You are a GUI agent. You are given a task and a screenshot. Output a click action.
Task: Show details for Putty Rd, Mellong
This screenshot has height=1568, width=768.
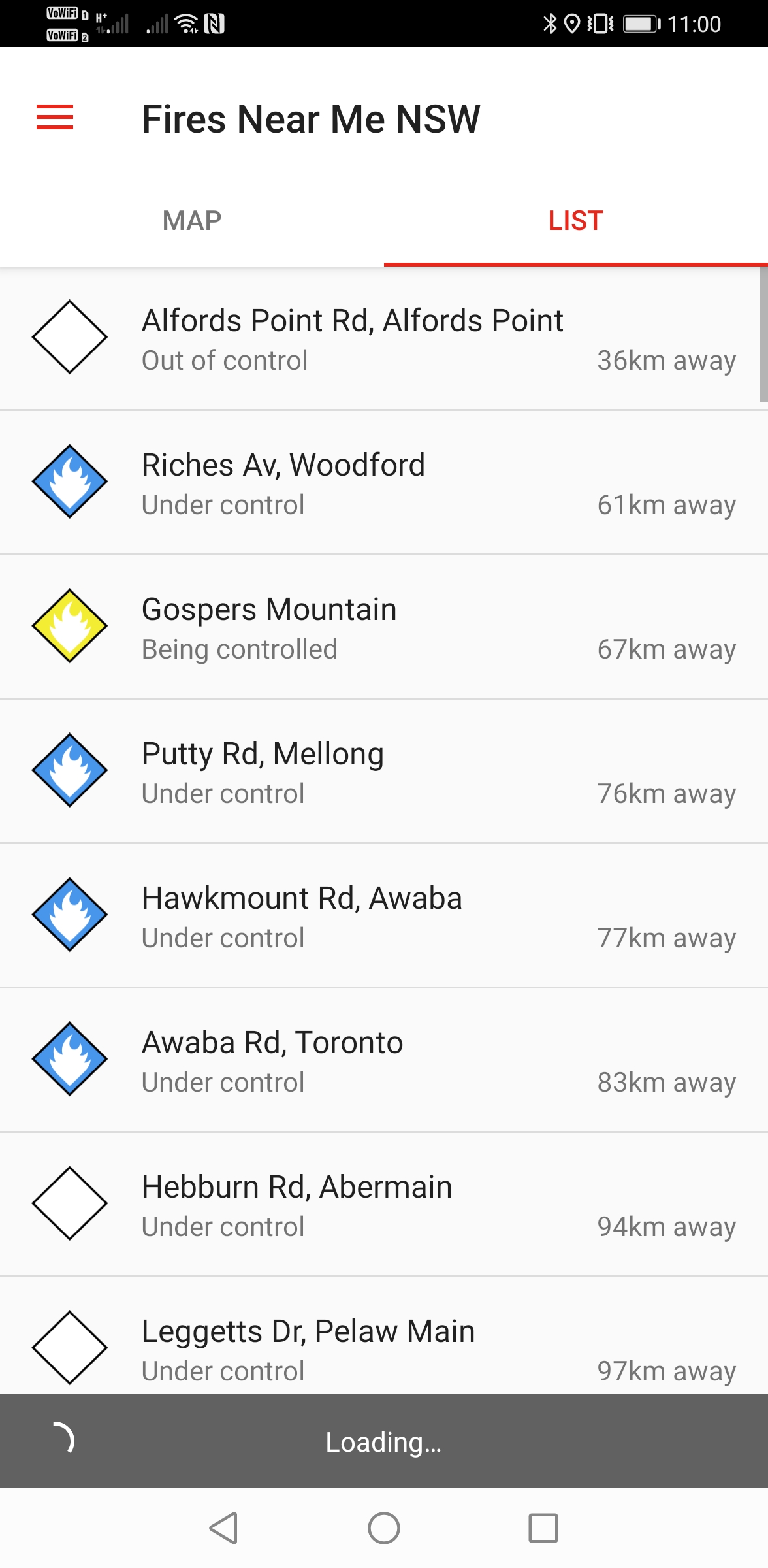pyautogui.click(x=384, y=772)
